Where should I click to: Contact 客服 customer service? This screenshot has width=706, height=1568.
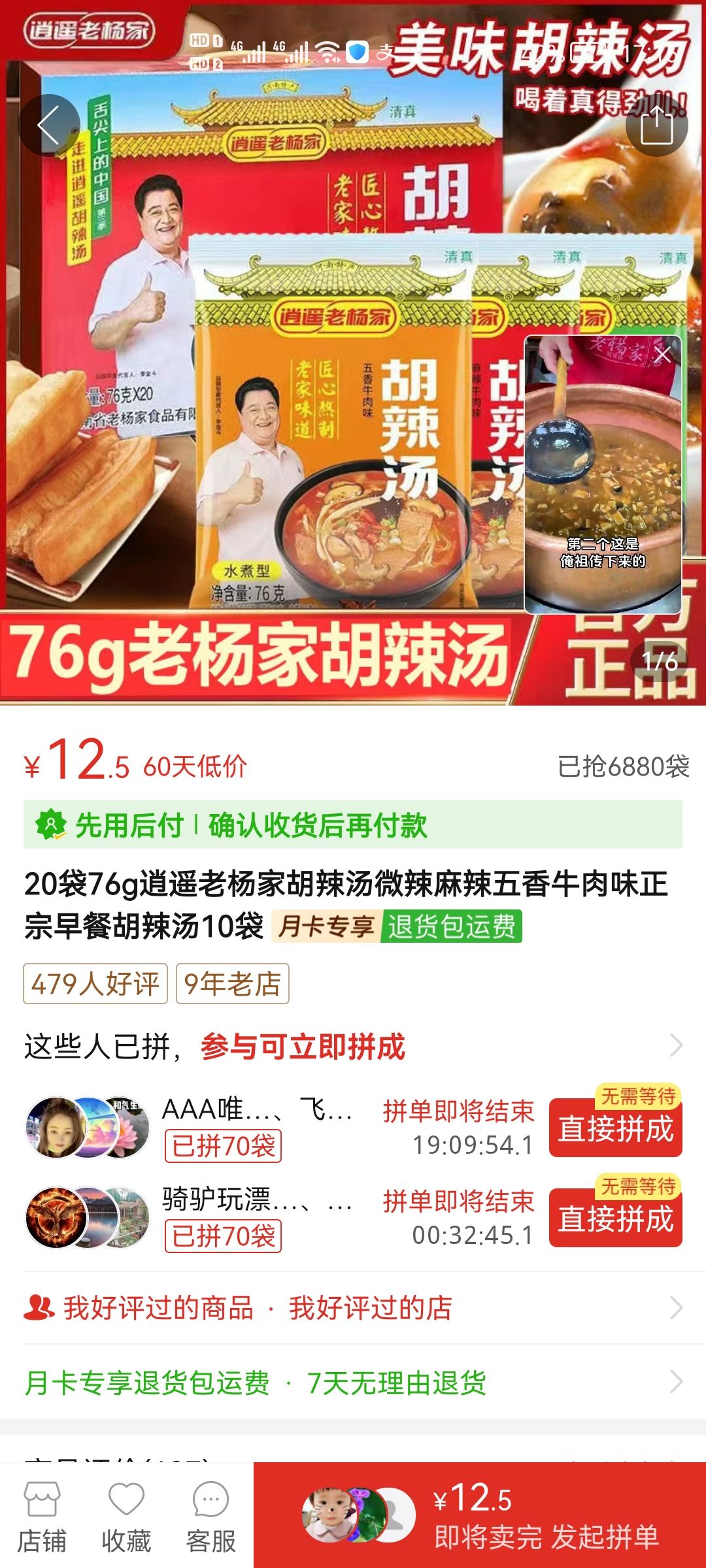click(210, 1516)
